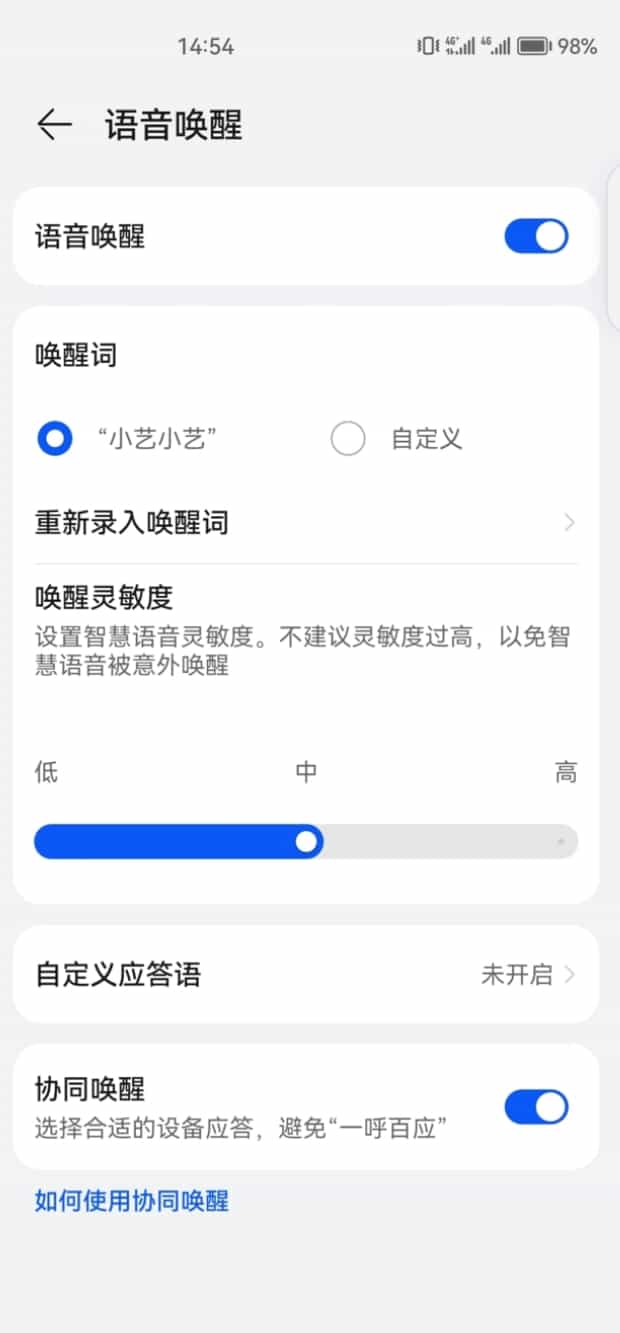Select the “小艺小艺” wake word
This screenshot has width=620, height=1333.
tap(55, 439)
